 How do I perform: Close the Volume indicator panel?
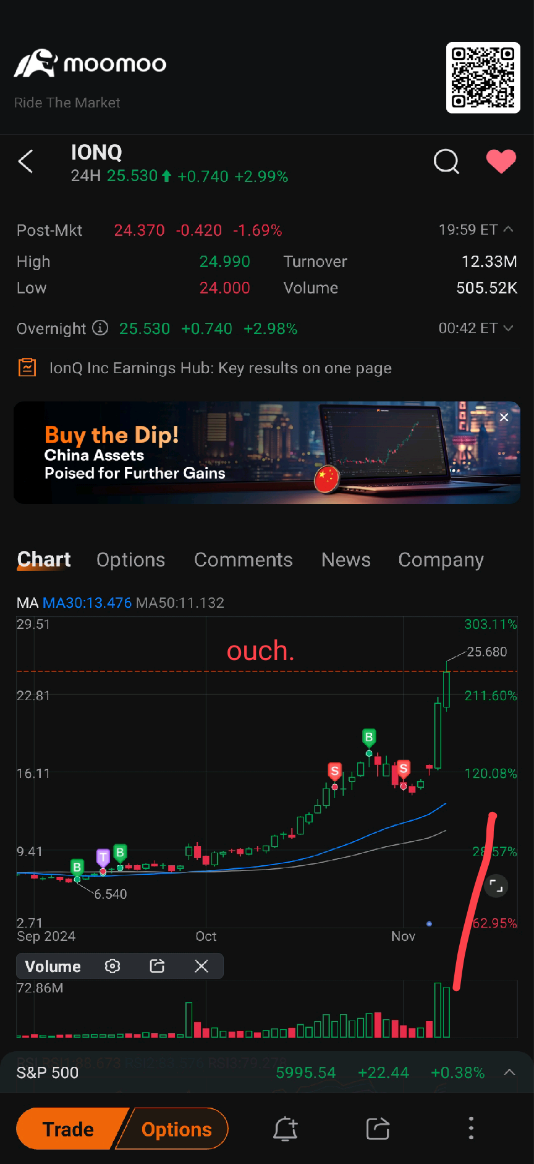pos(201,966)
